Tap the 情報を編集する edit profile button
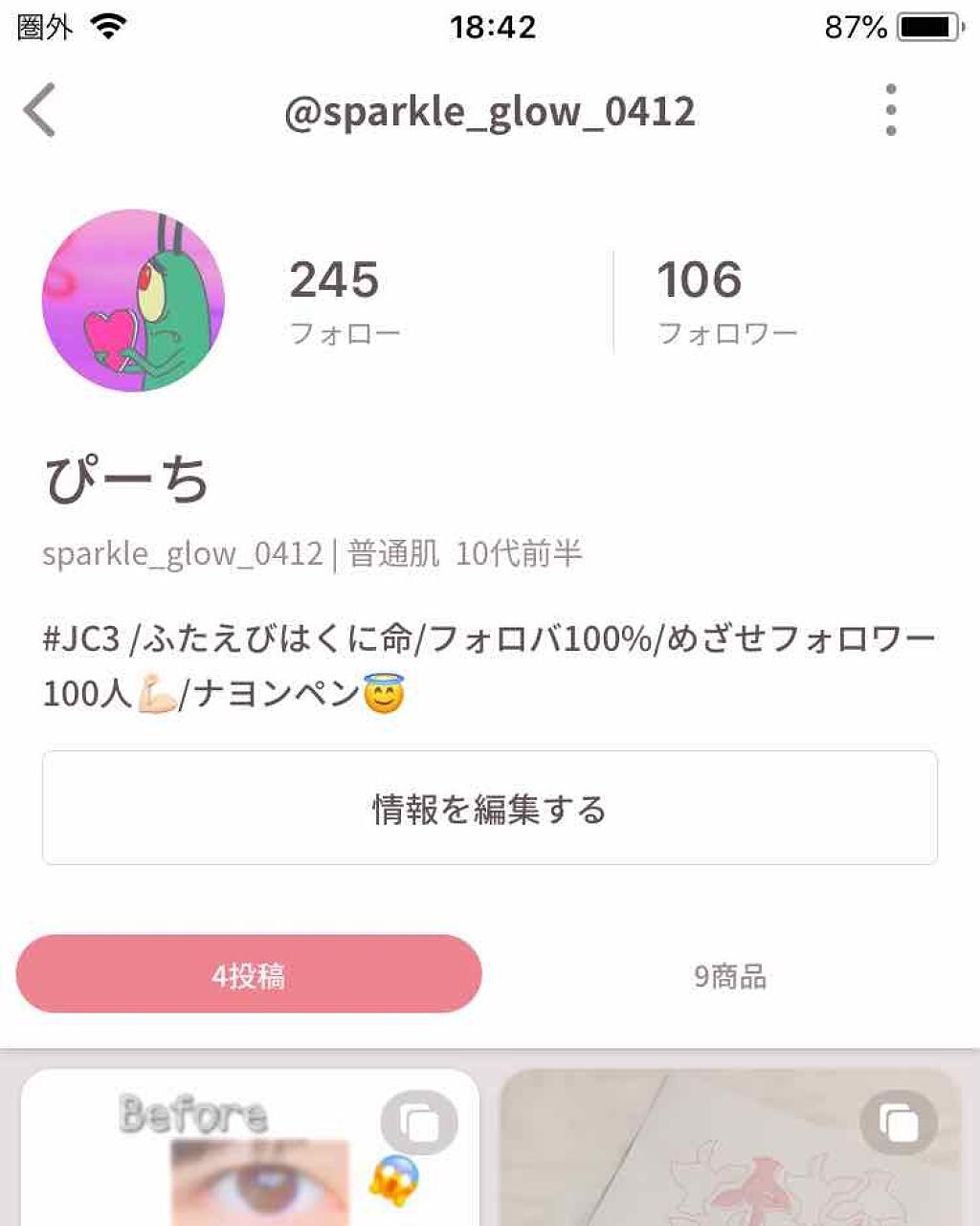This screenshot has width=980, height=1226. (x=490, y=807)
